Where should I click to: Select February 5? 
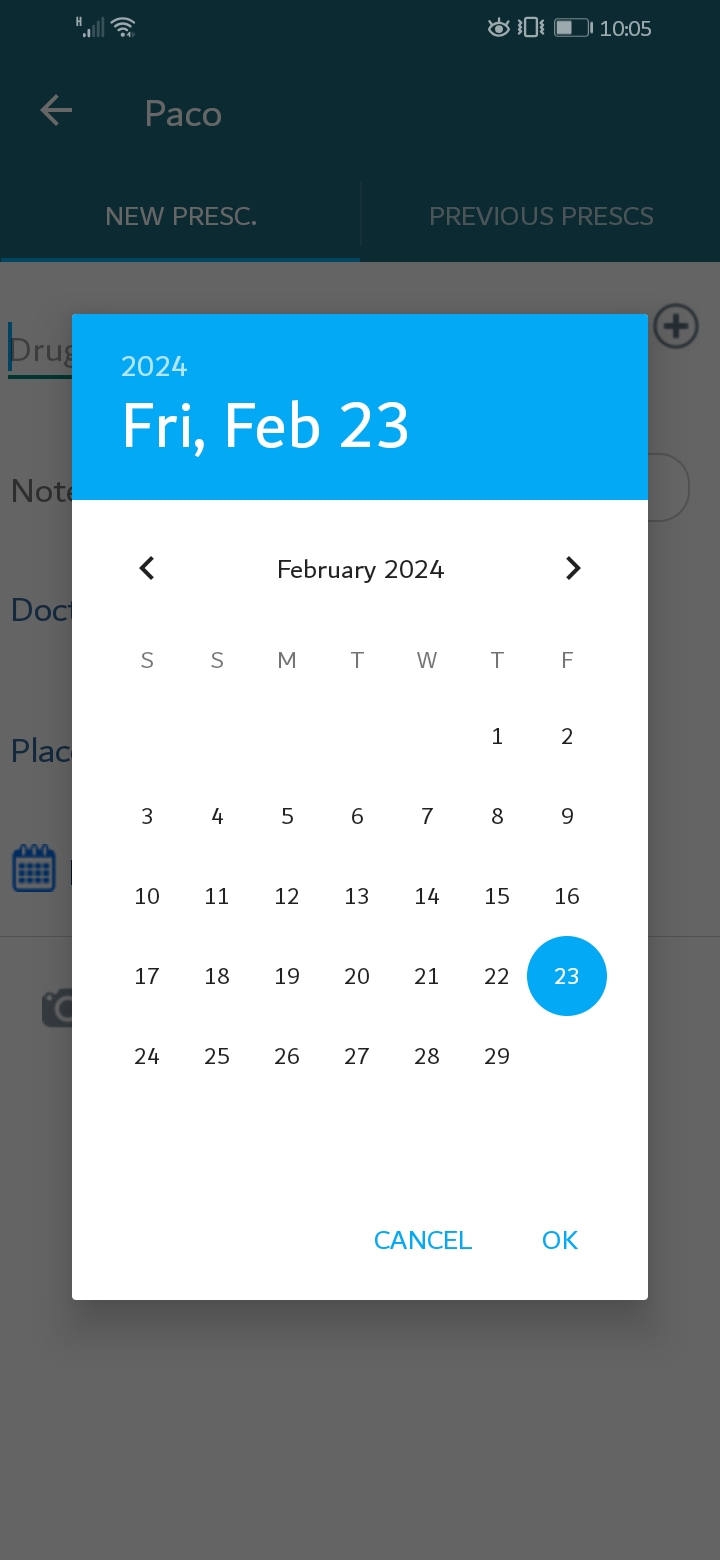(x=287, y=817)
